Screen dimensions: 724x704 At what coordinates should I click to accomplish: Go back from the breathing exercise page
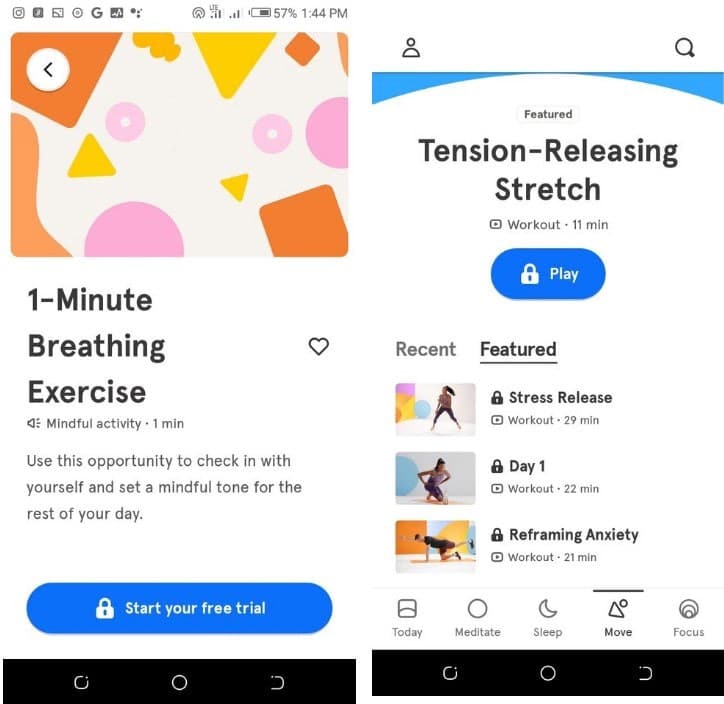coord(48,70)
